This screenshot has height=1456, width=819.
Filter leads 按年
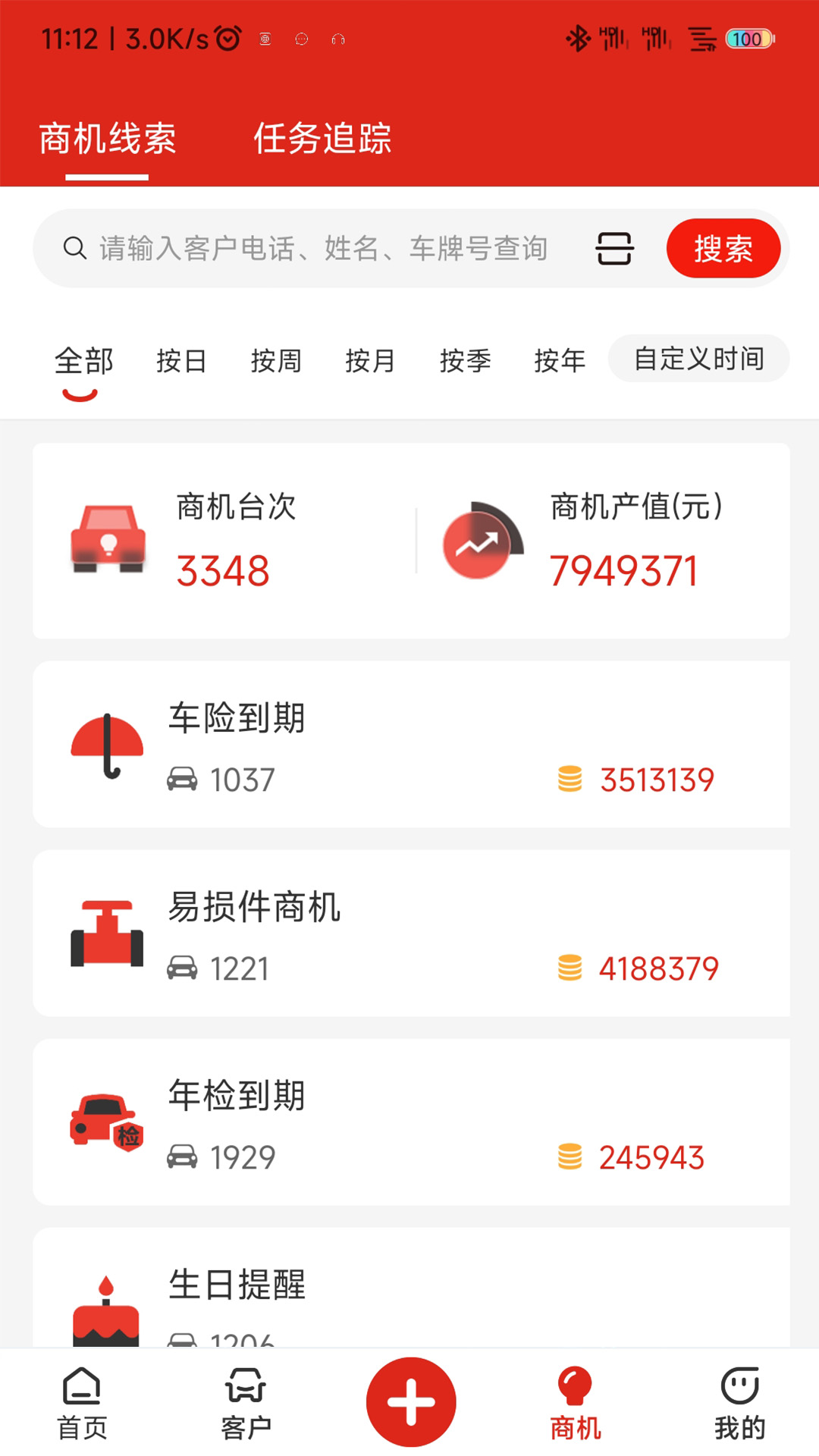click(x=560, y=361)
